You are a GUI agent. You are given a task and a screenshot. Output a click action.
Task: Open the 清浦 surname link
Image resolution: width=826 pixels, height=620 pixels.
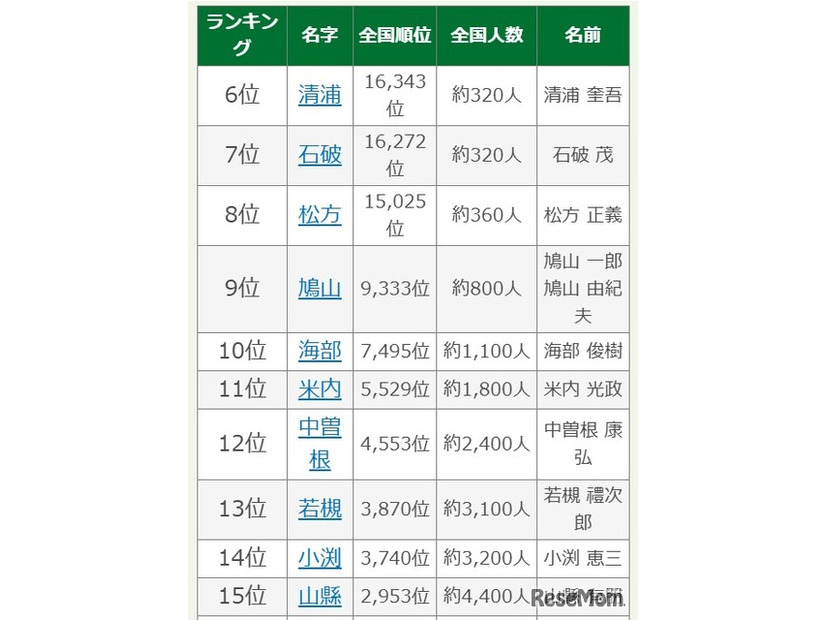pyautogui.click(x=320, y=96)
